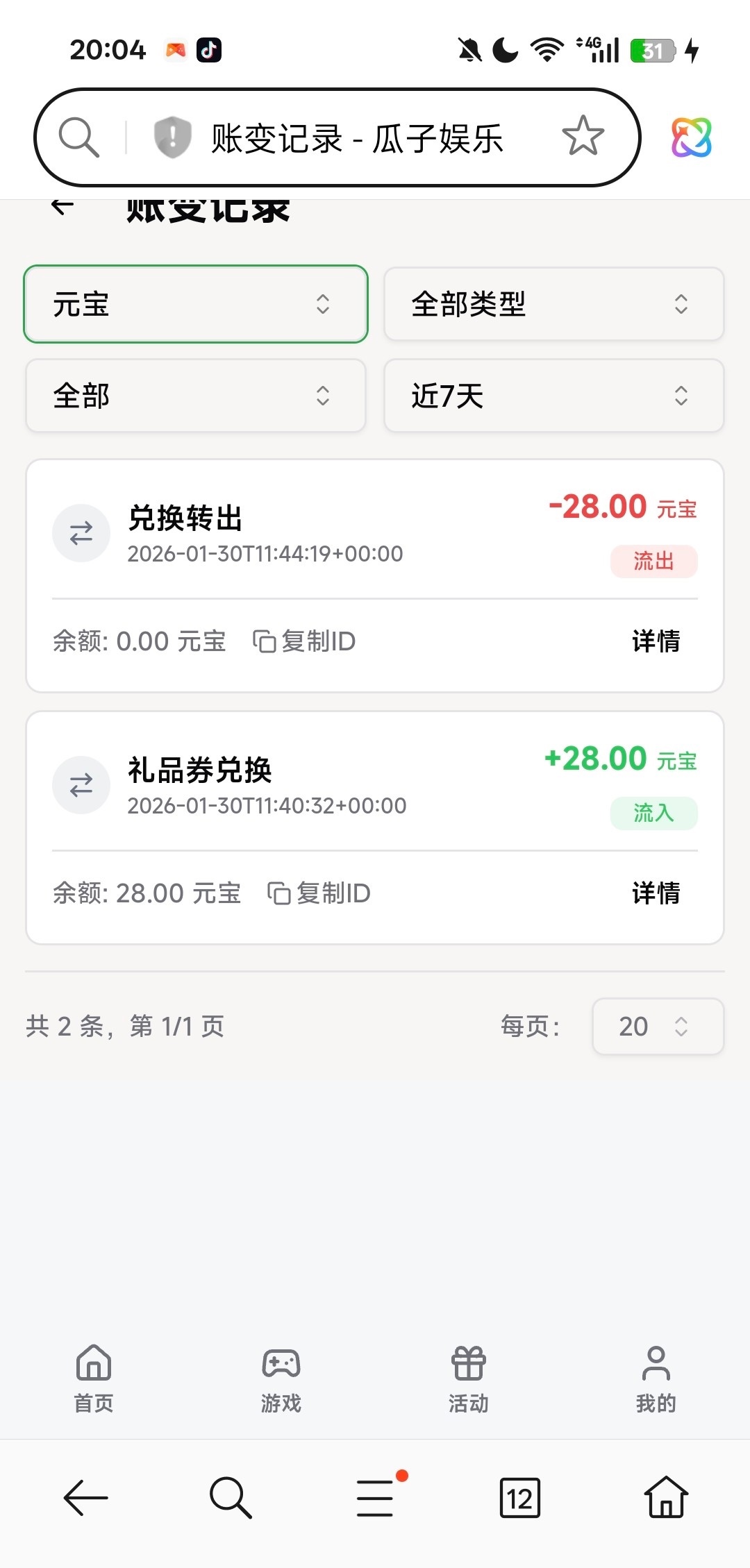Screen dimensions: 750x1568
Task: Go to the 活动 tab
Action: (x=468, y=1379)
